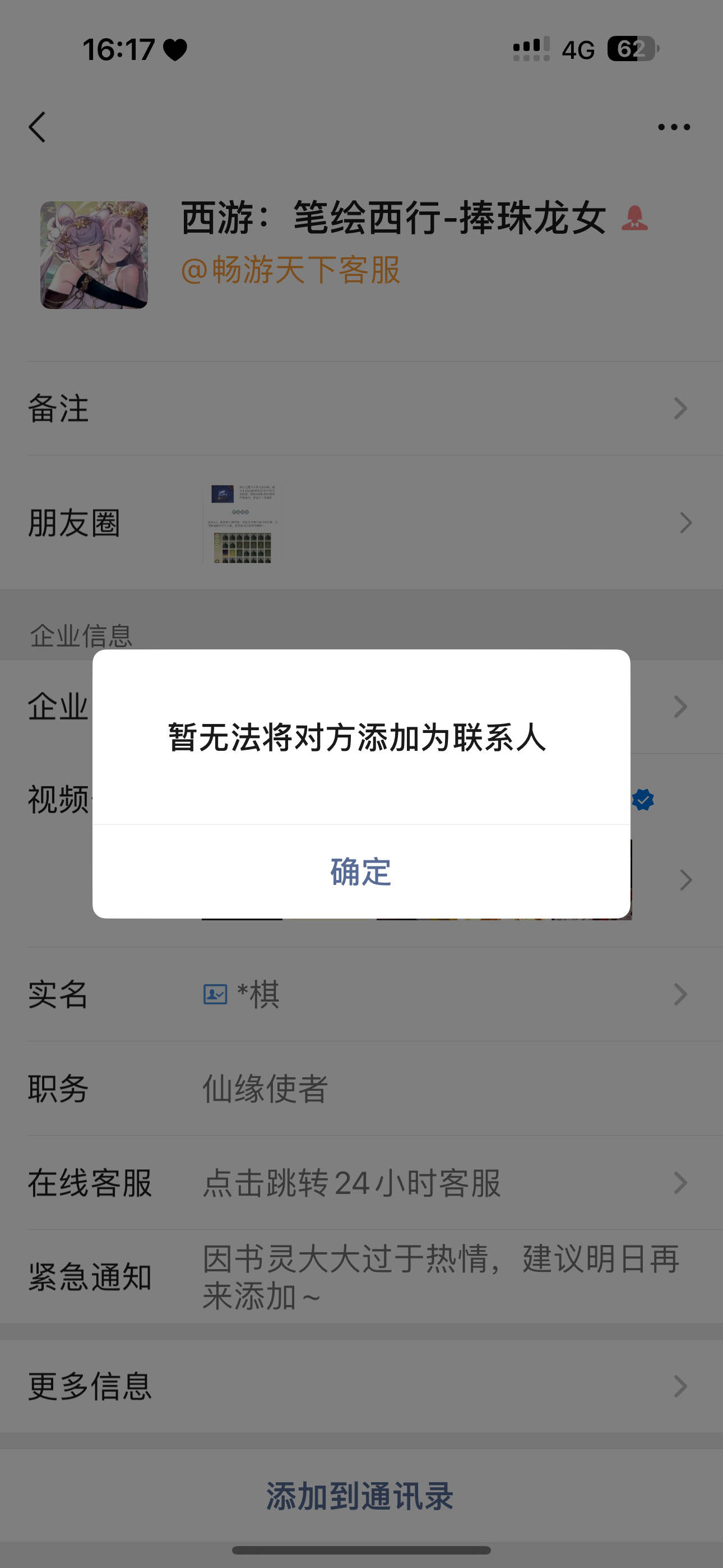View the 朋友圈 preview thumbnail

(x=242, y=522)
